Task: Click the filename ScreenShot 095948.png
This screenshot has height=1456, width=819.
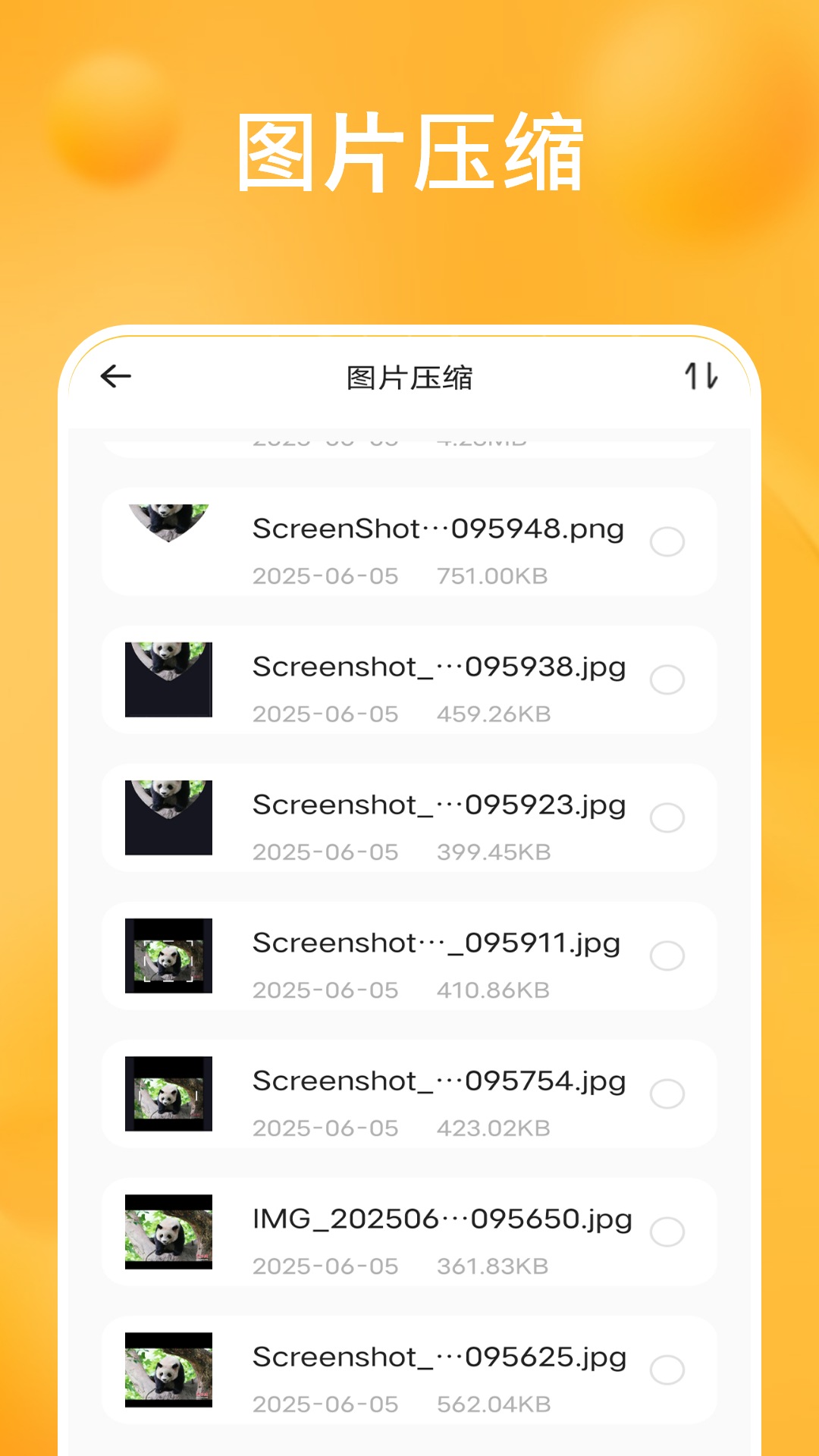Action: point(438,529)
